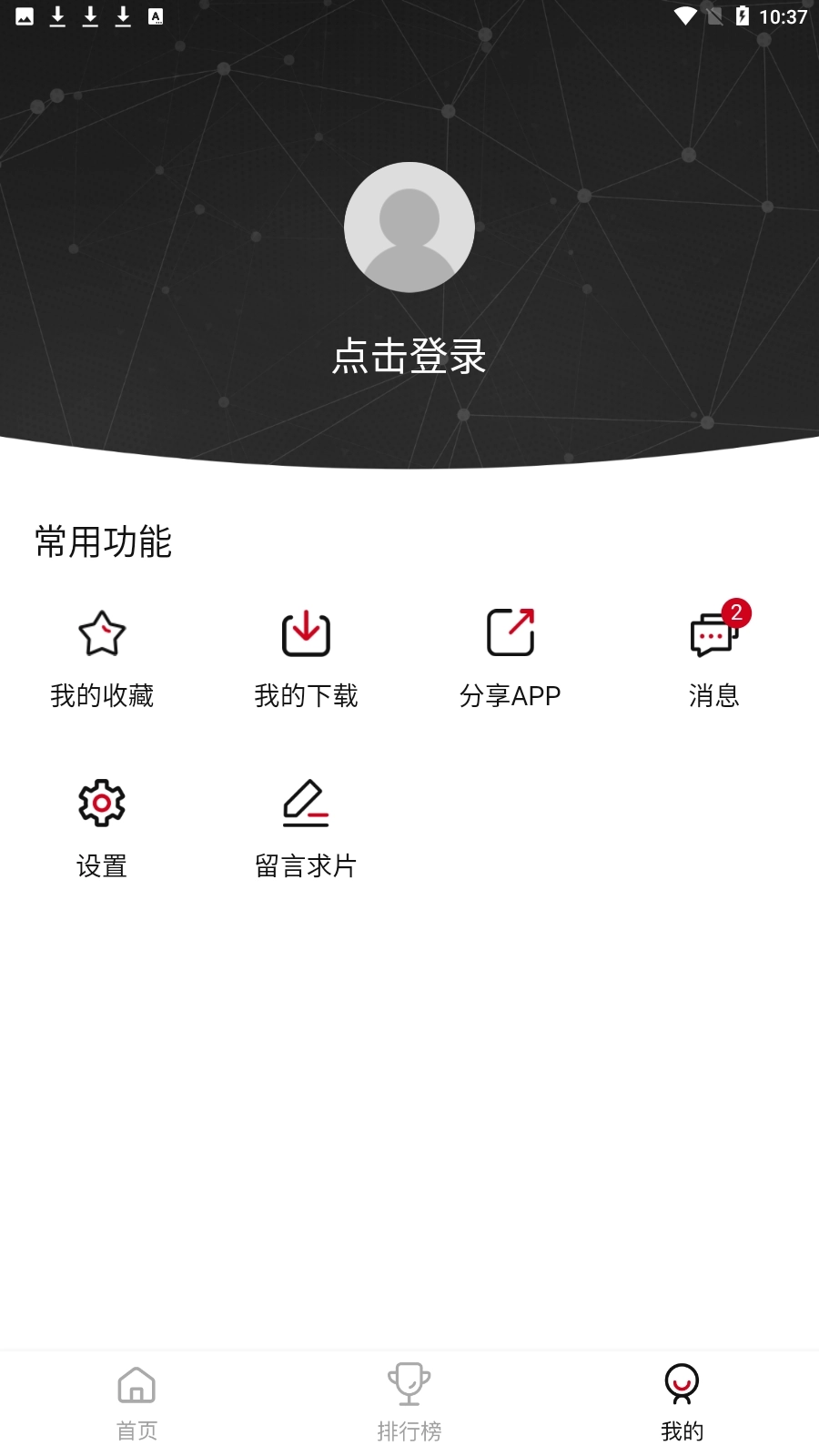Tap the 我的 profile icon

[682, 1386]
